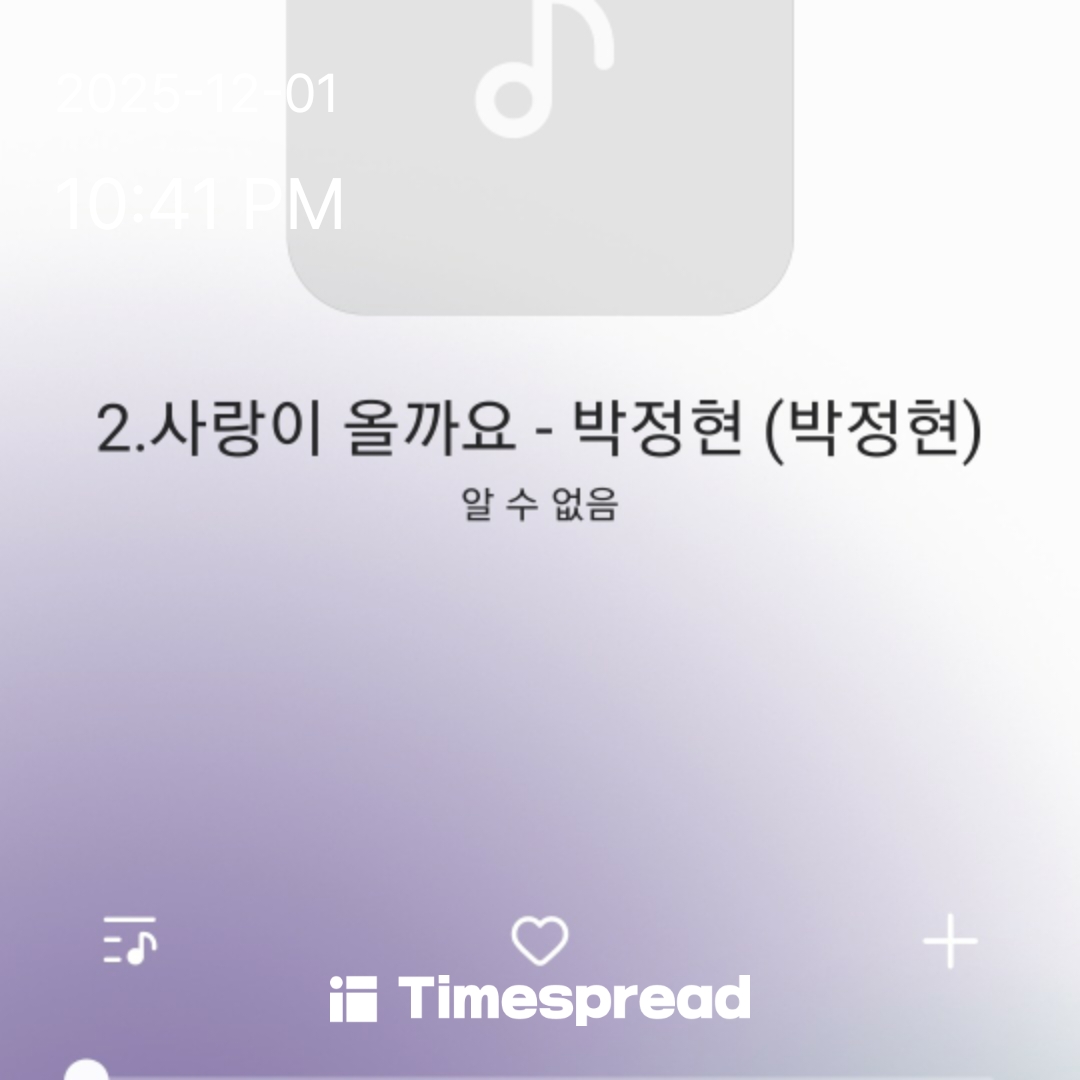
Task: Mark this song as a favorite
Action: coord(540,941)
